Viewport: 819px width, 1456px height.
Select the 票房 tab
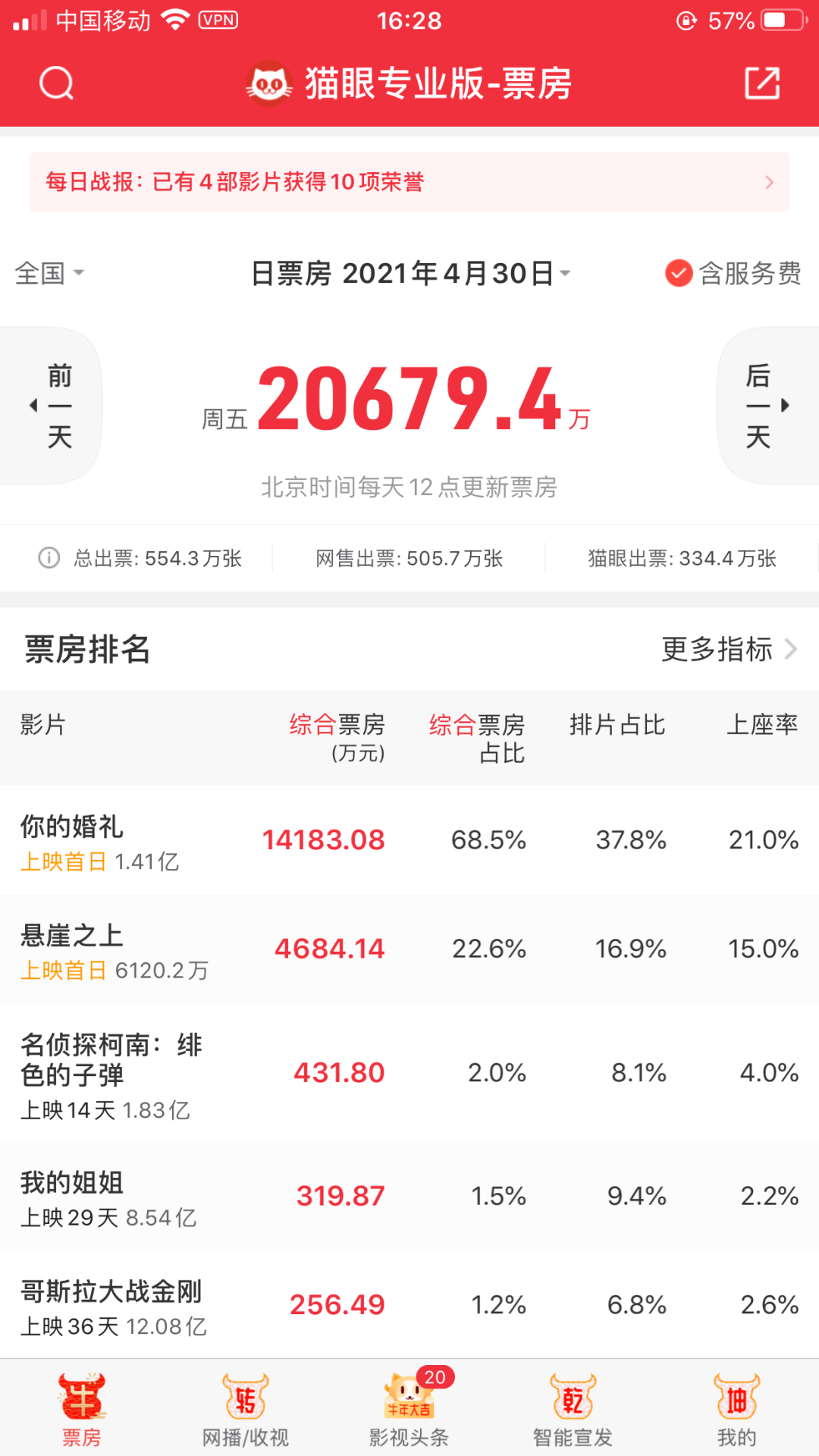click(x=81, y=1409)
